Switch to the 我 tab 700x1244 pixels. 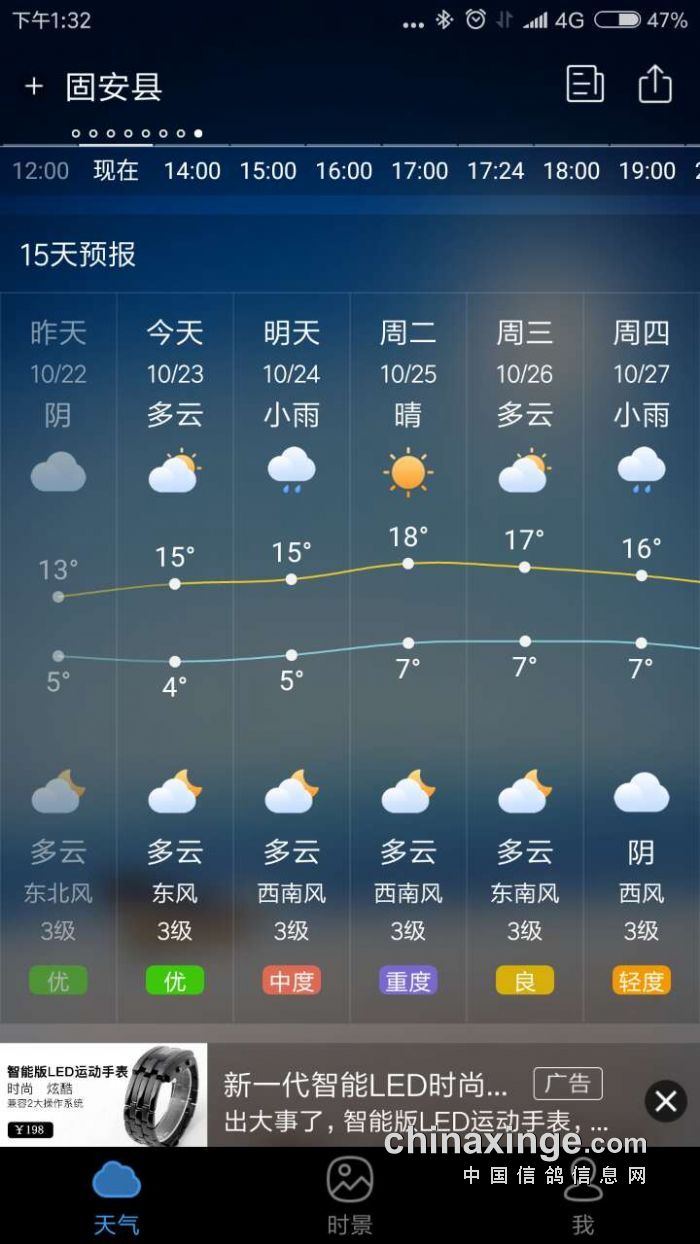[583, 1195]
